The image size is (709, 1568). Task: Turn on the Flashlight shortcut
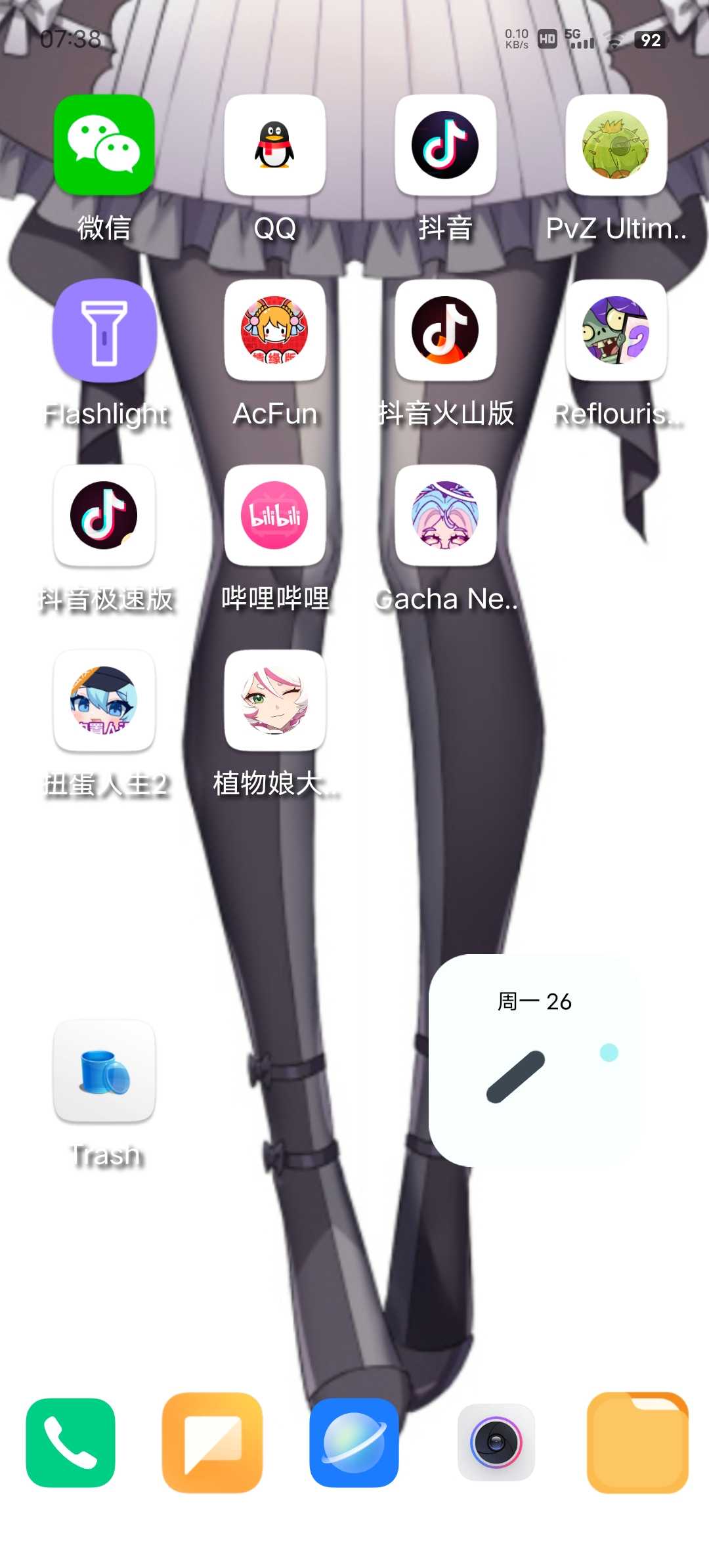[x=104, y=330]
